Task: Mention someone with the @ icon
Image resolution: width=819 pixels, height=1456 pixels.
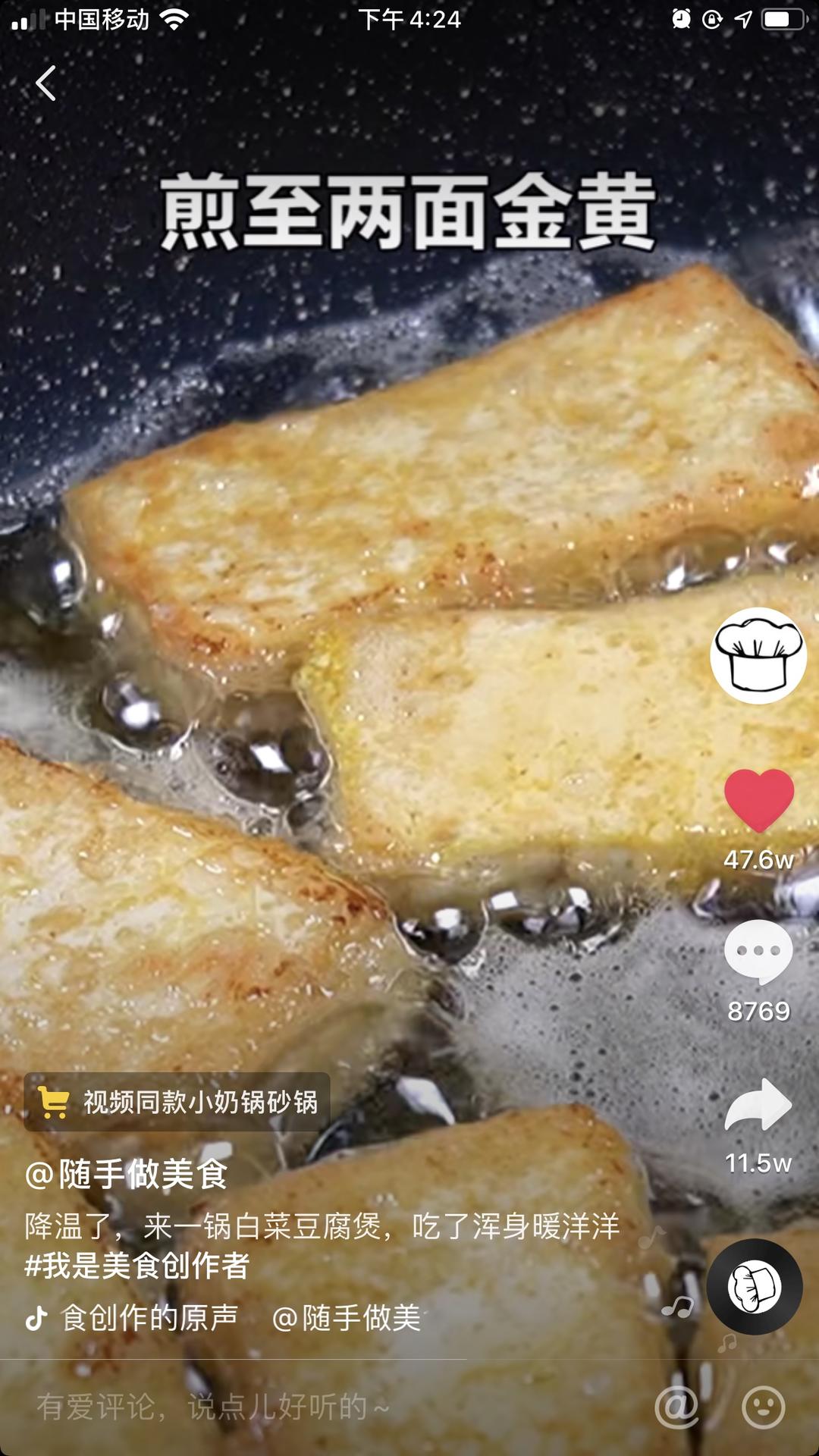Action: 676,1407
